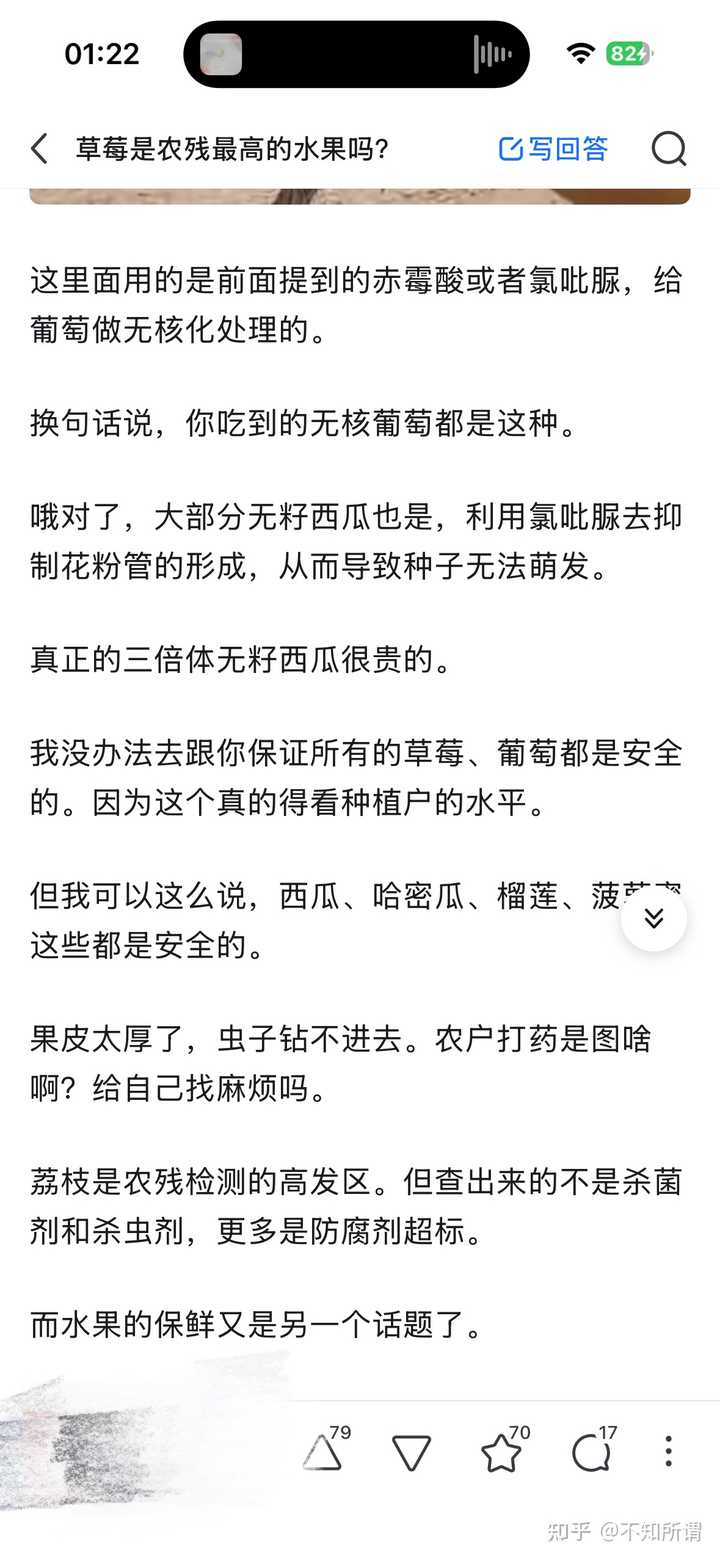
Task: Tap 写回答 to write an answer
Action: click(553, 149)
